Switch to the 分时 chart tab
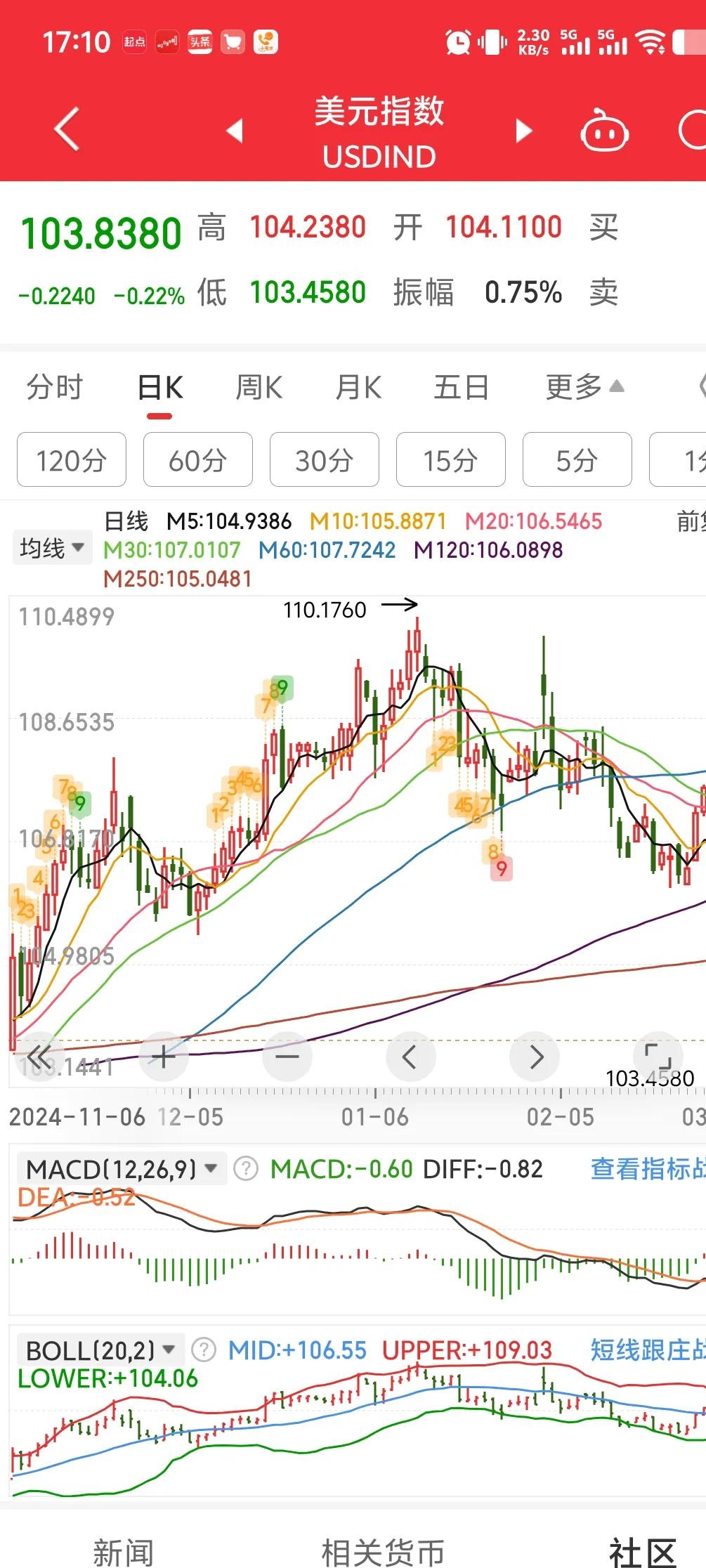The height and width of the screenshot is (1568, 706). tap(55, 387)
